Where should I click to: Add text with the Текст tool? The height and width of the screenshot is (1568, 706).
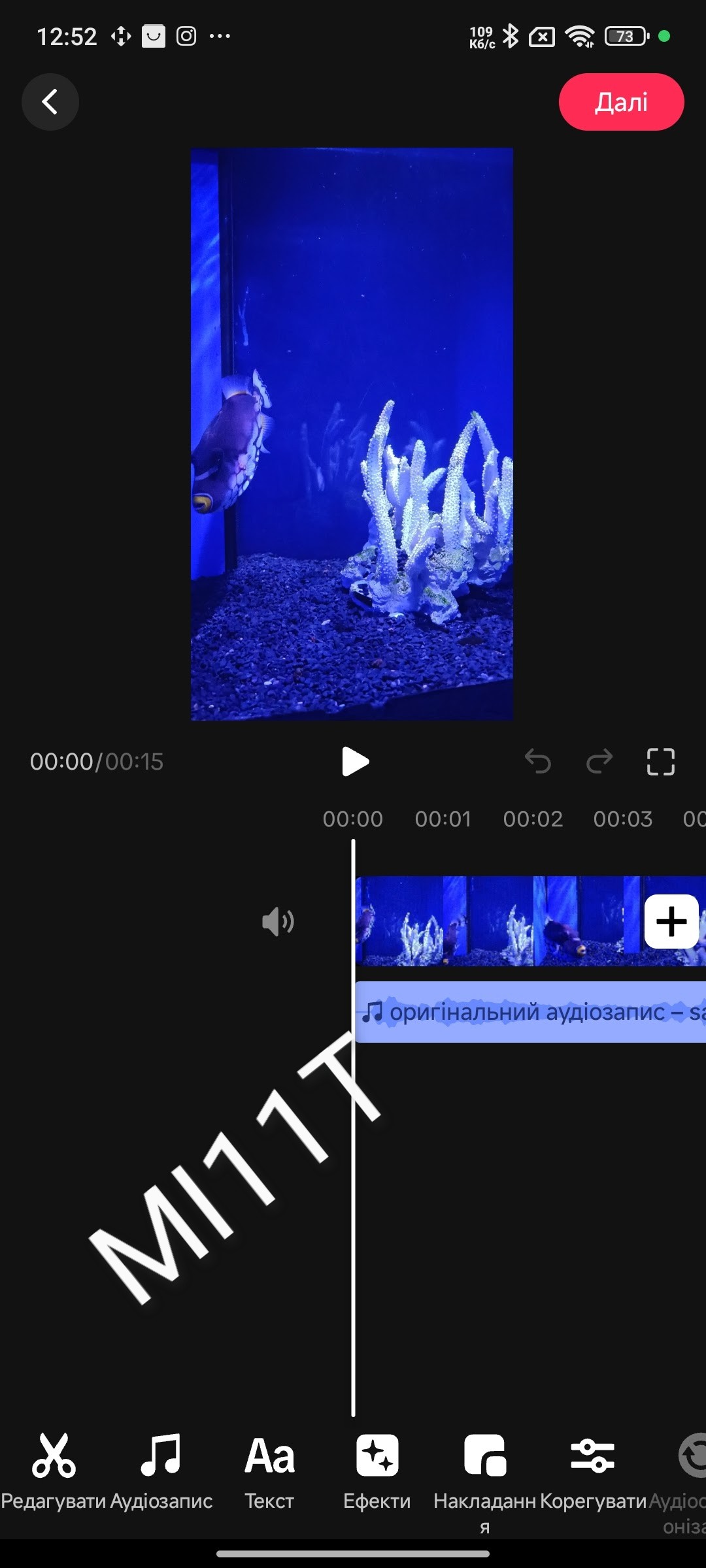tap(269, 1471)
